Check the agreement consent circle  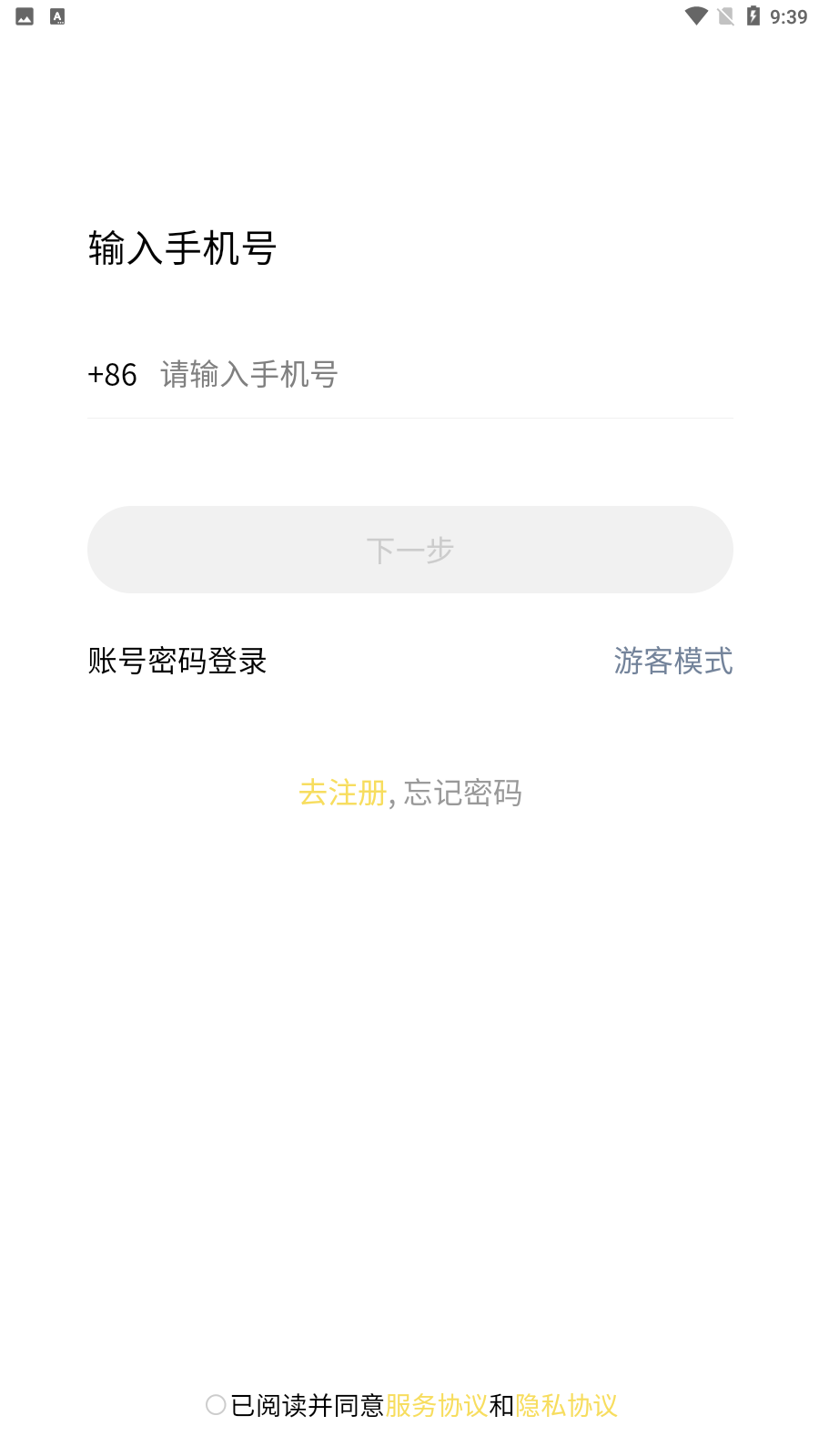[216, 1405]
